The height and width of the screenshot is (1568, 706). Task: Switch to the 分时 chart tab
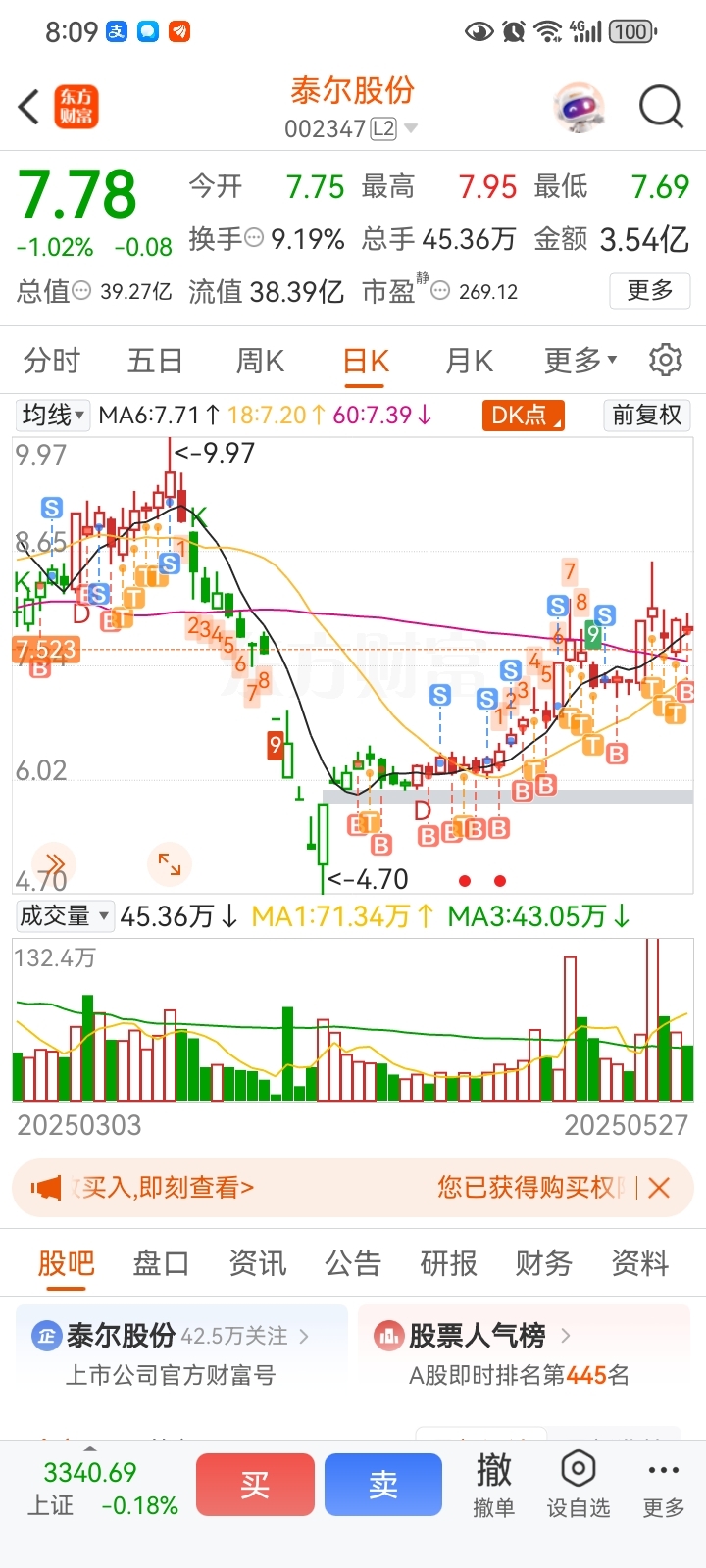(51, 361)
